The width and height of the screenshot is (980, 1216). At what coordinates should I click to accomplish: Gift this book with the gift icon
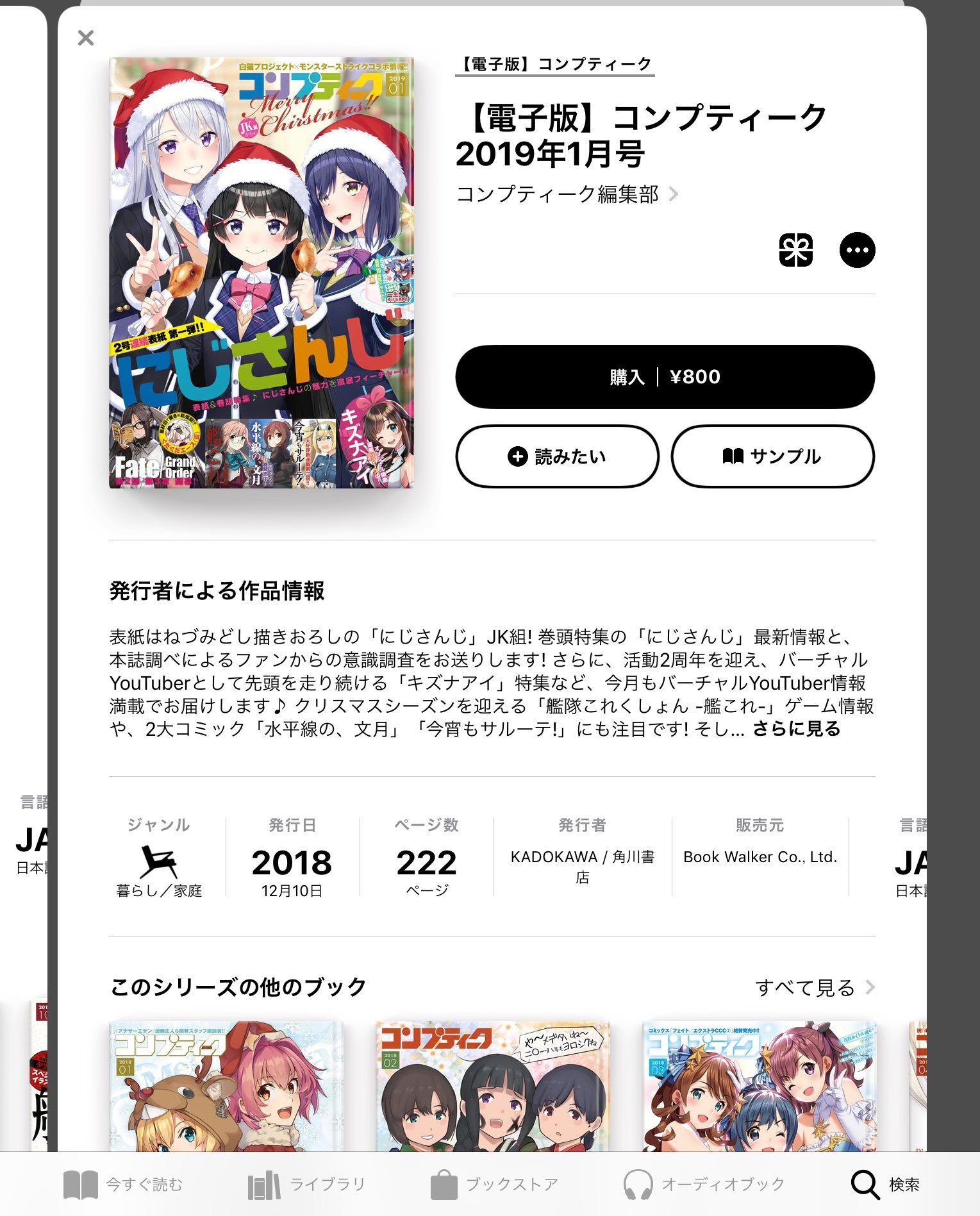[x=795, y=249]
